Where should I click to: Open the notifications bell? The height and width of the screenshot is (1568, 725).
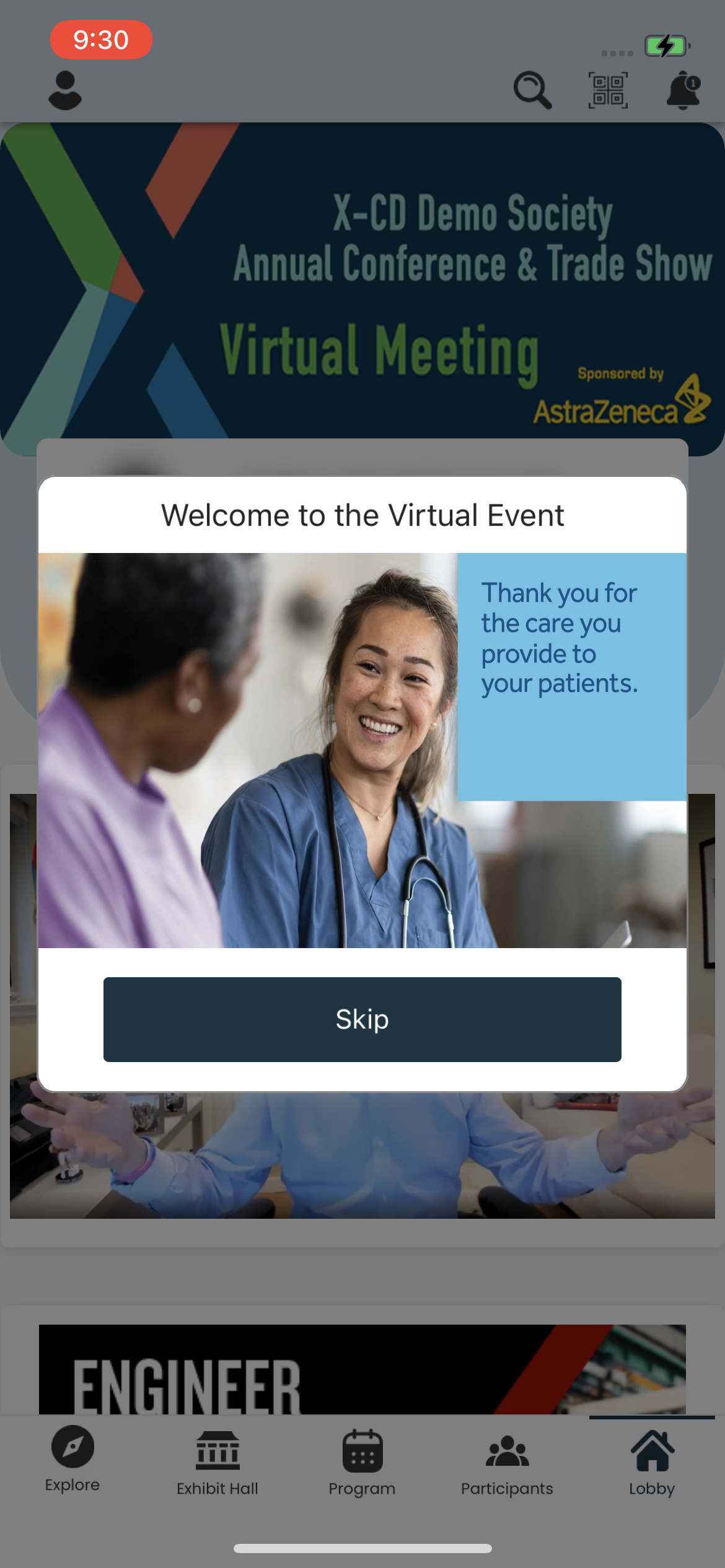683,90
